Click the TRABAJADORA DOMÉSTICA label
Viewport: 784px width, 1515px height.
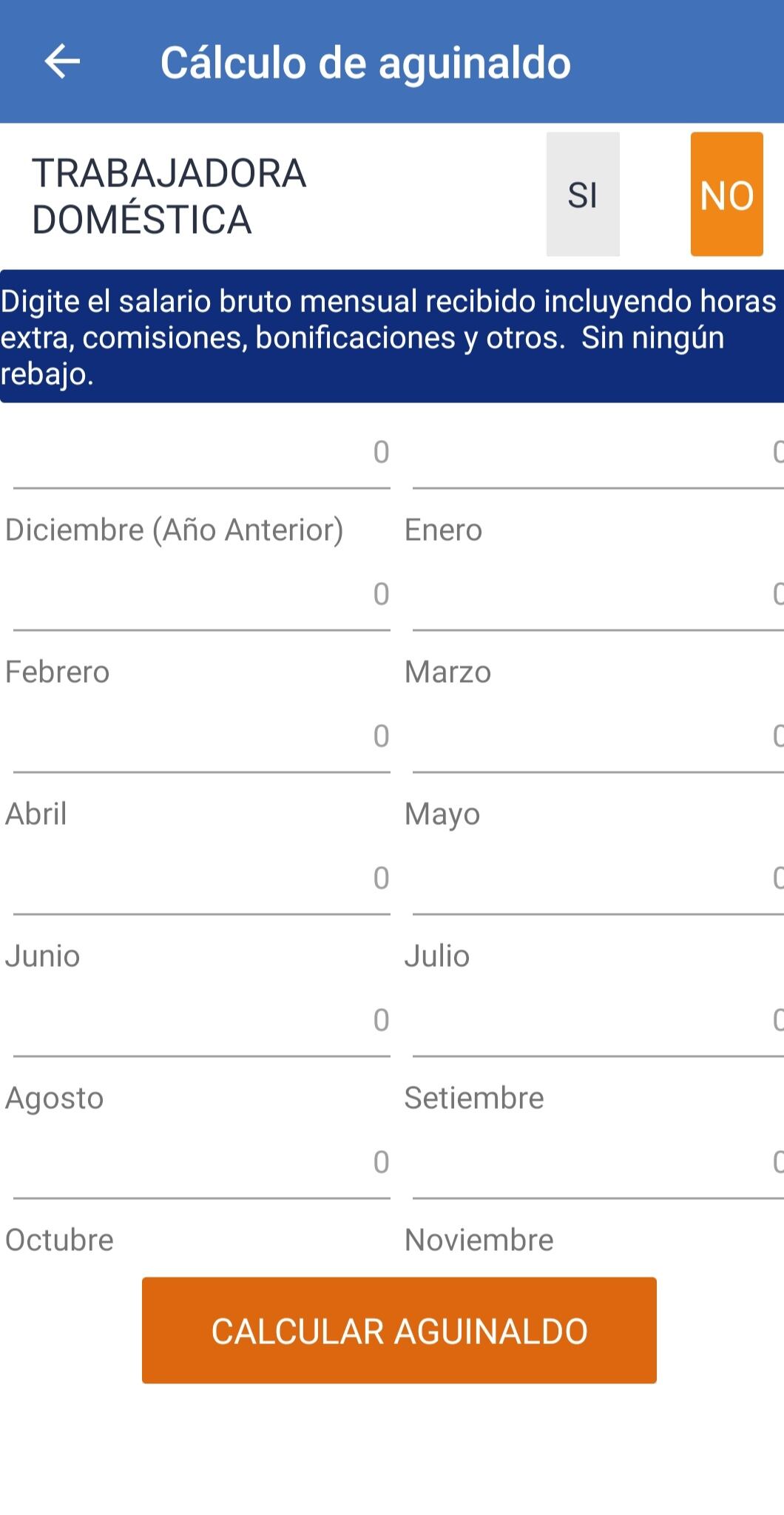tap(170, 195)
